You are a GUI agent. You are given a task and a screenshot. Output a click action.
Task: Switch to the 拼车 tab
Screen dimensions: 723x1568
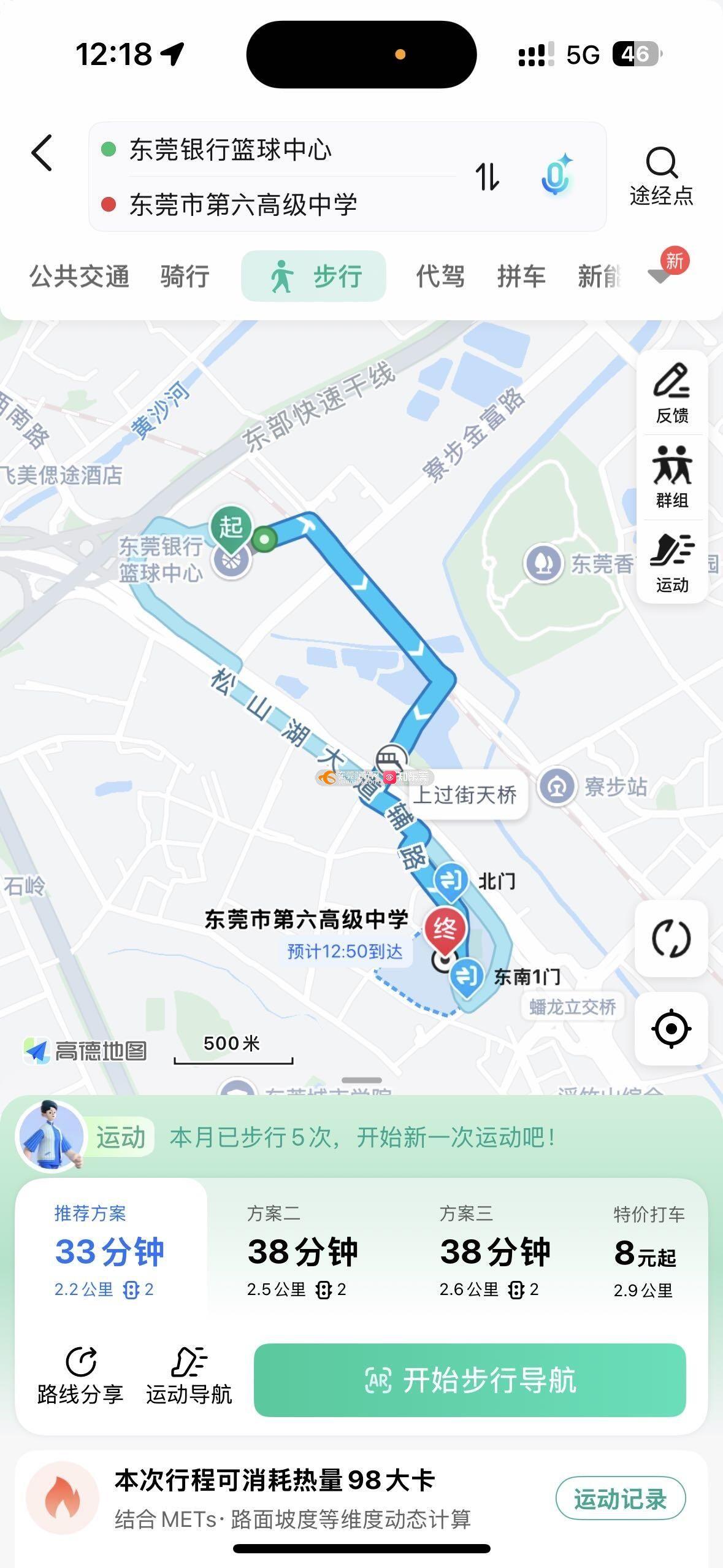(521, 277)
